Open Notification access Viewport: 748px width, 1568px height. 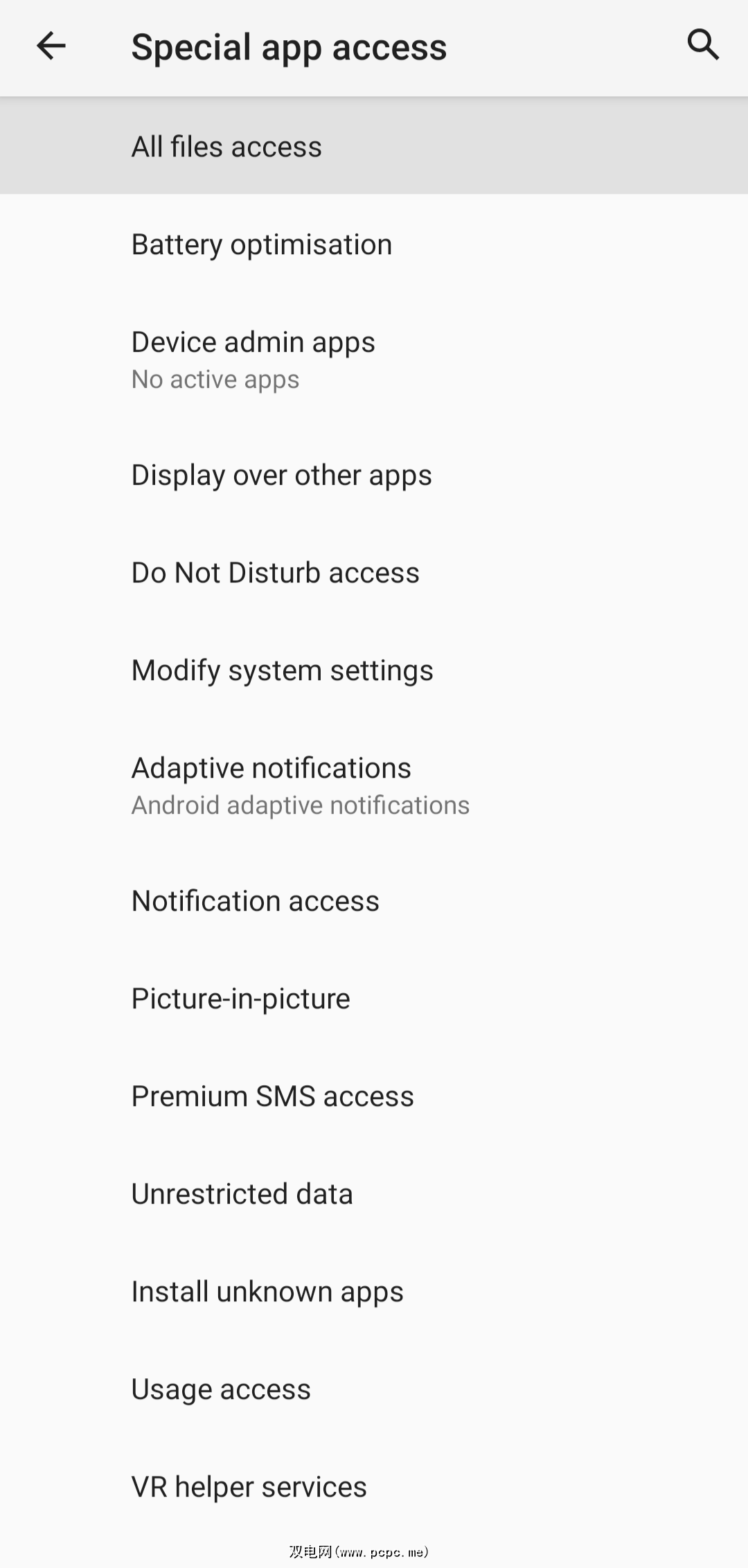coord(255,901)
